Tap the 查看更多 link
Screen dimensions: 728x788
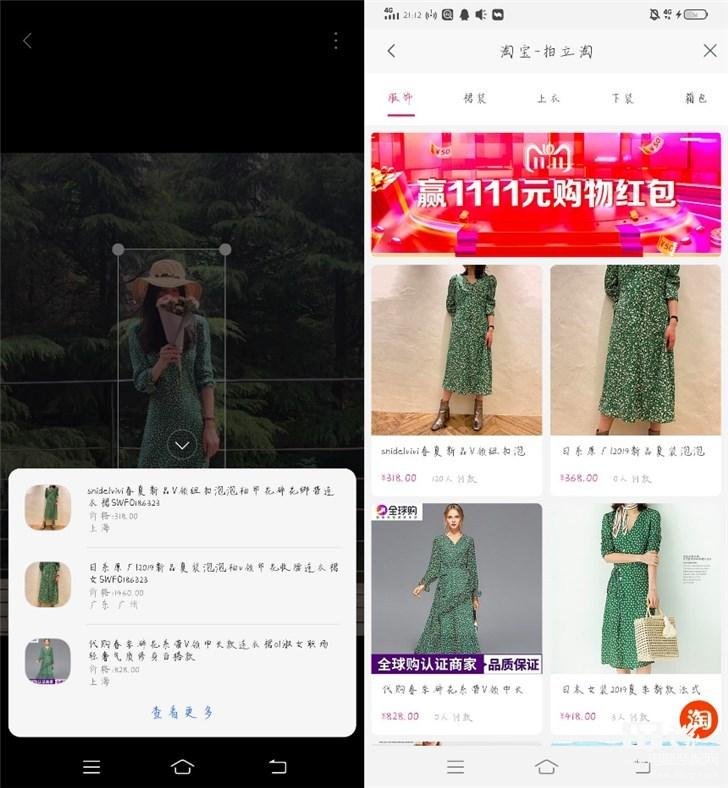182,713
